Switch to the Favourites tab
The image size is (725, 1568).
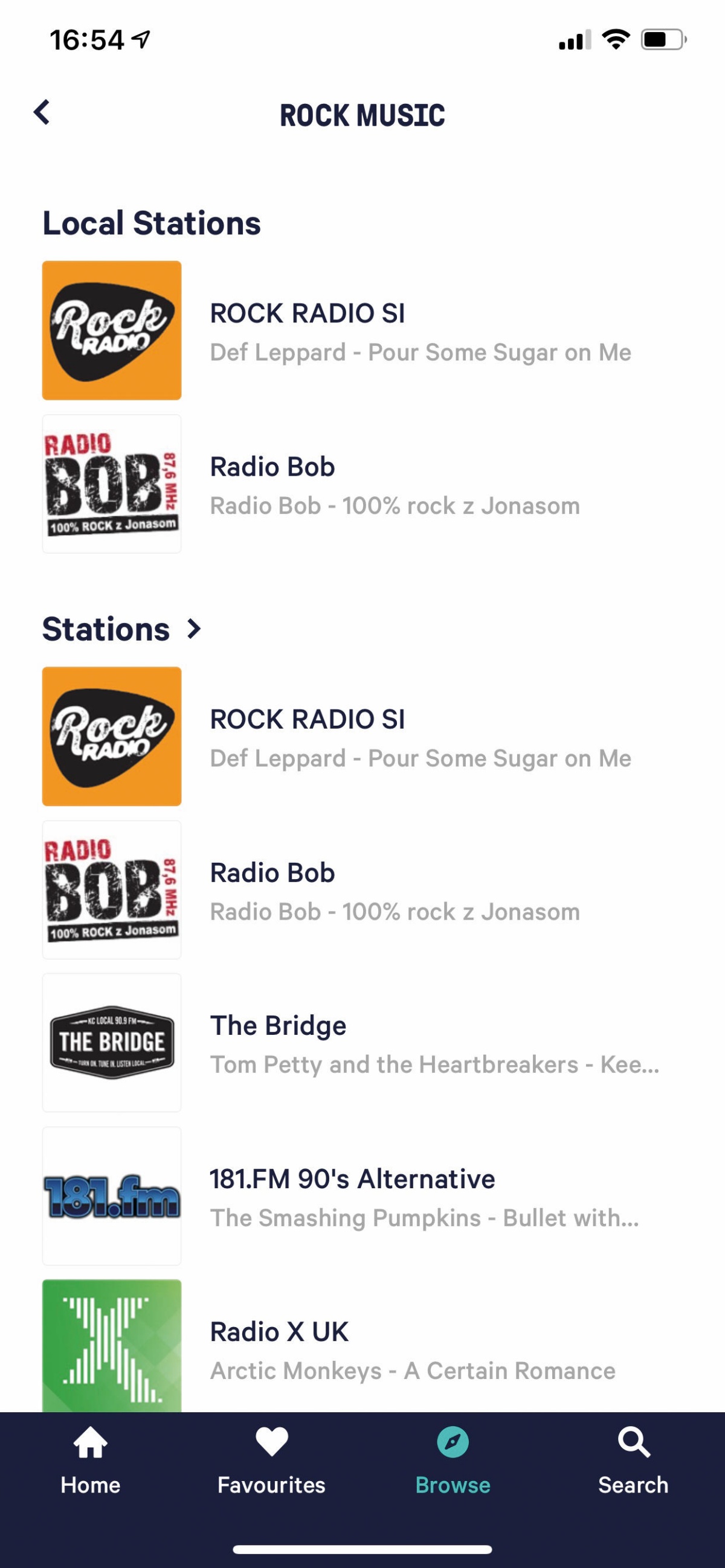(x=271, y=1461)
